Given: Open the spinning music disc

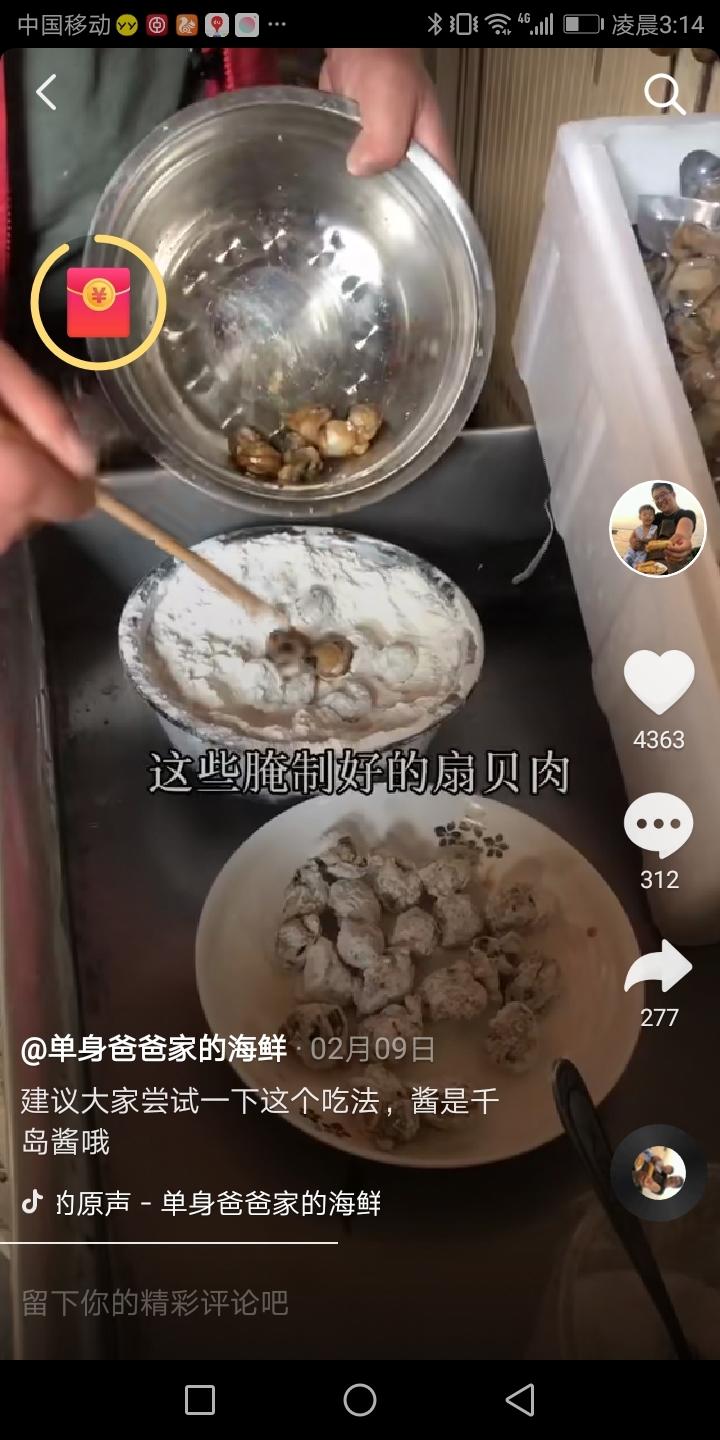Looking at the screenshot, I should [x=658, y=1172].
